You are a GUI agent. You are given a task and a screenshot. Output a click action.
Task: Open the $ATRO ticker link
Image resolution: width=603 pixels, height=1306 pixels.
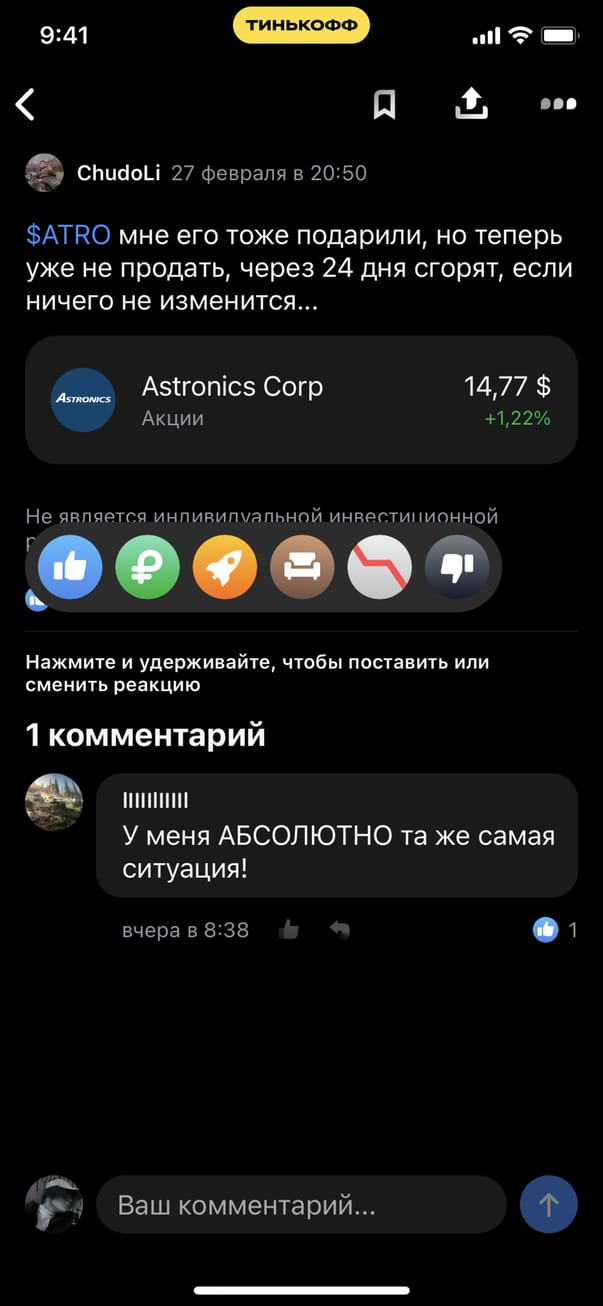68,237
